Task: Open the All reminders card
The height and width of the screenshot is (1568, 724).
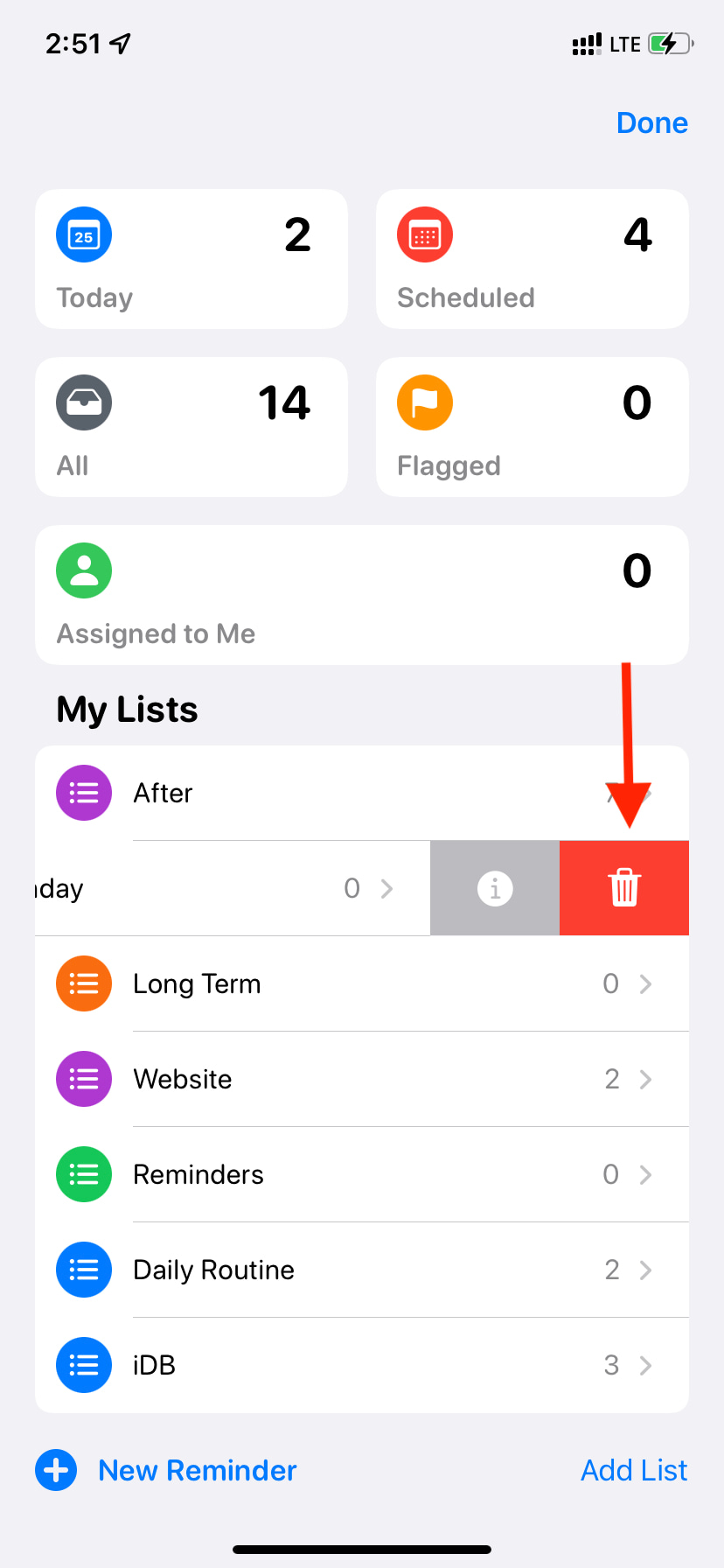Action: 191,427
